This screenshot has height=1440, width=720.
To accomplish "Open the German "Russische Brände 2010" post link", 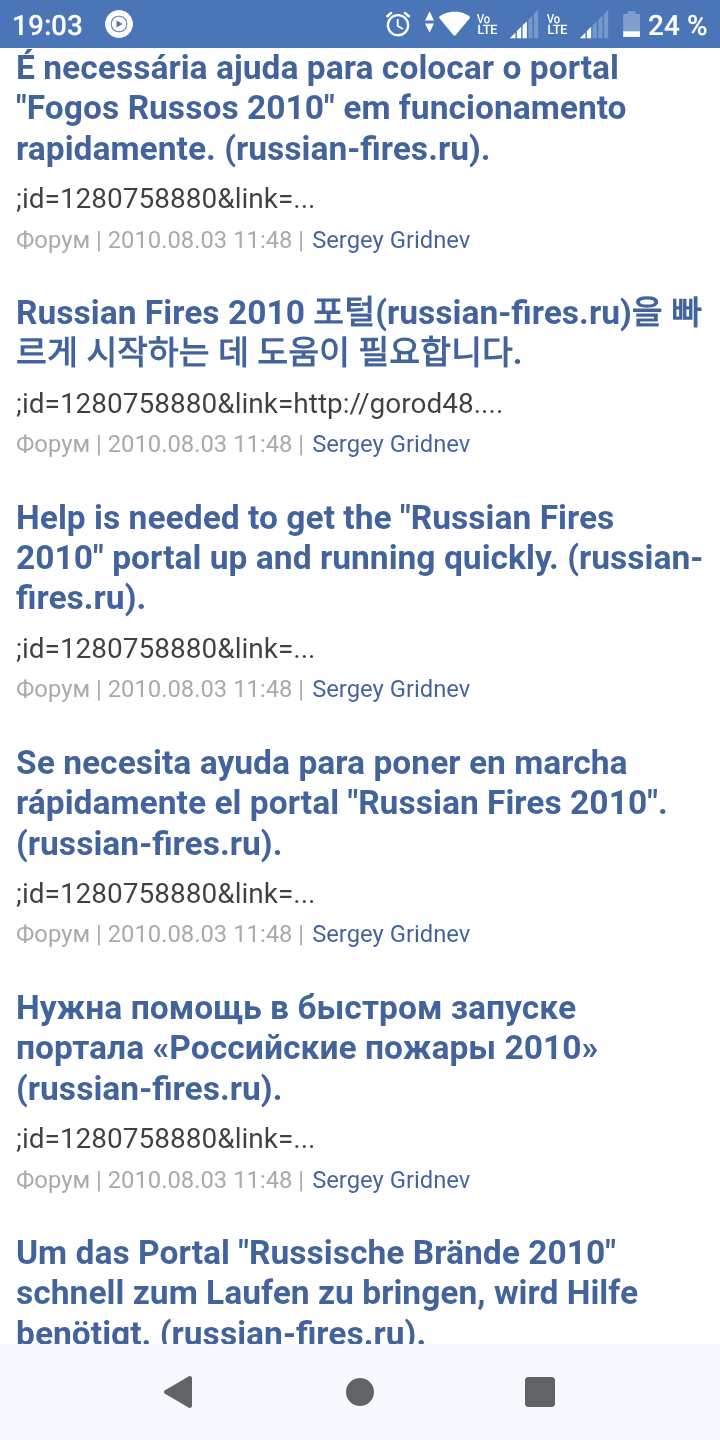I will tap(327, 1292).
